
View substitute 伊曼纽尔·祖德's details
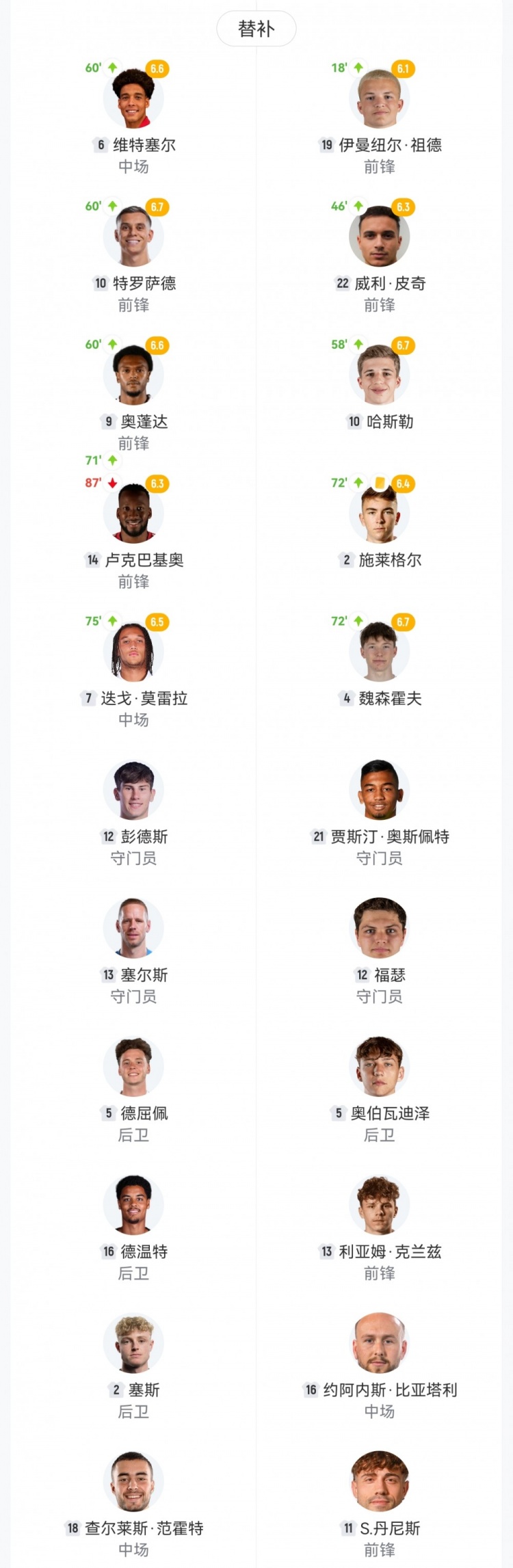pyautogui.click(x=380, y=100)
